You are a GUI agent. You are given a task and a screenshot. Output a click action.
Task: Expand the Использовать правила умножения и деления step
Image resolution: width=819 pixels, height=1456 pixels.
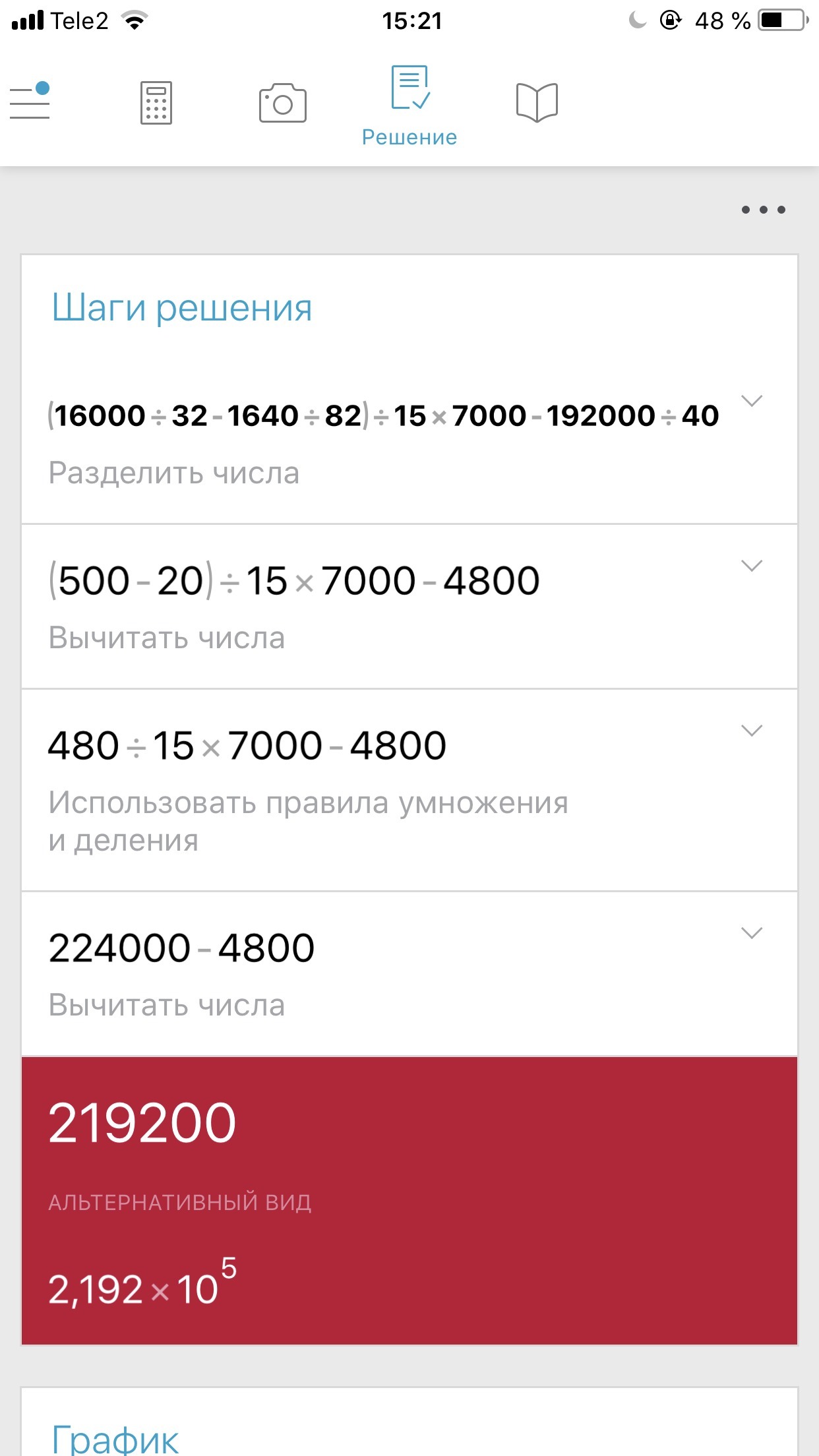click(752, 730)
